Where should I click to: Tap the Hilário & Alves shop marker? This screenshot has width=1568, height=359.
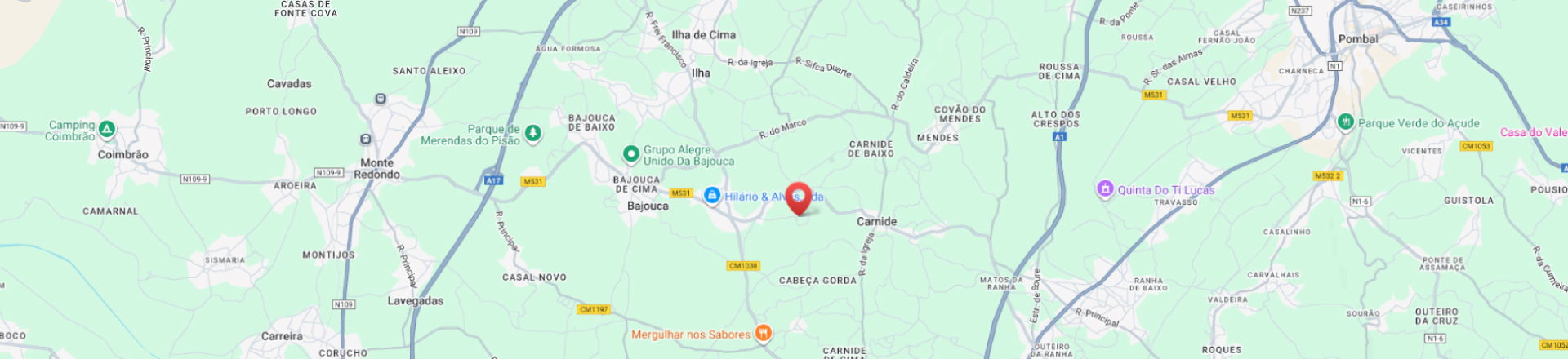(x=712, y=196)
